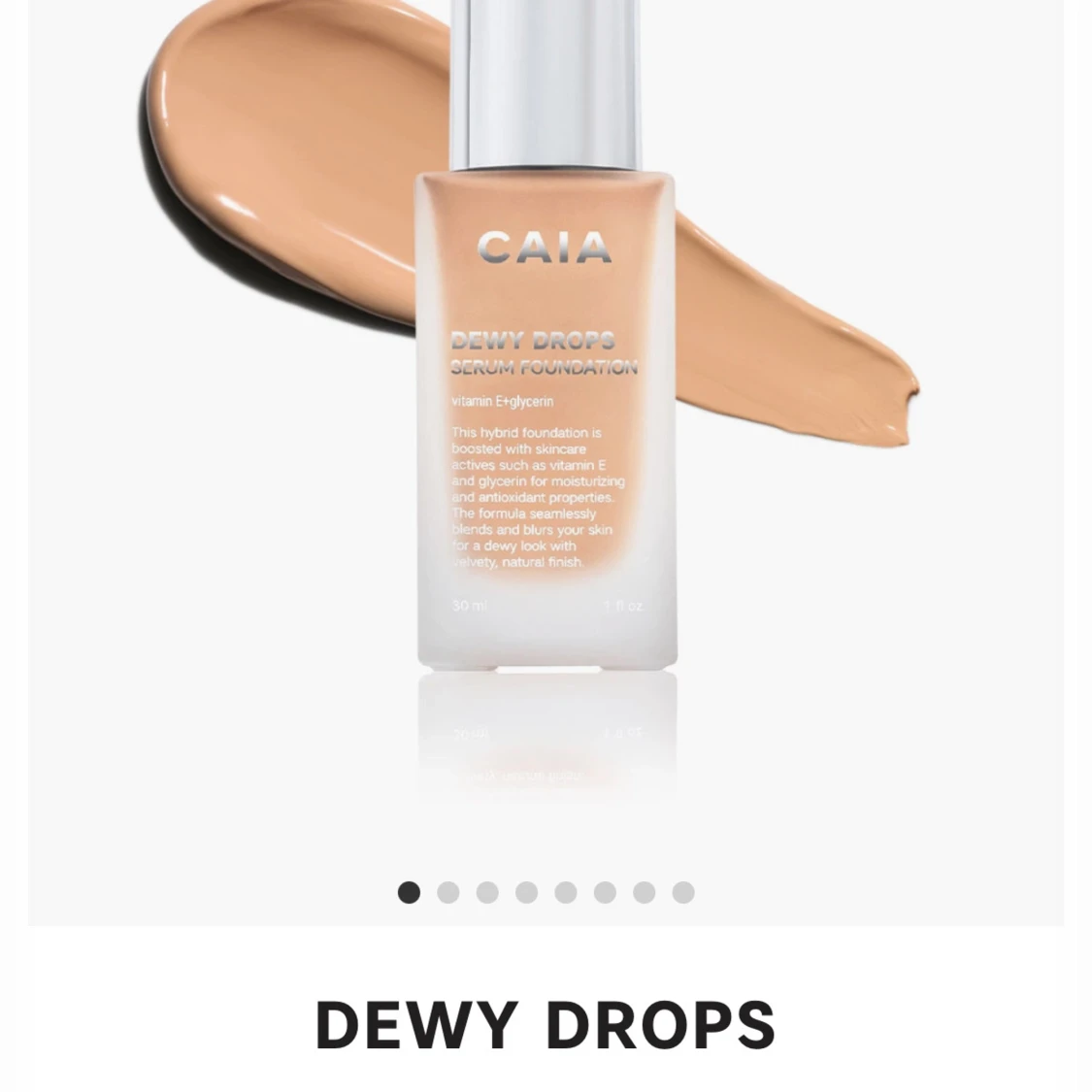
Task: Jump to the last image carousel dot
Action: point(683,892)
